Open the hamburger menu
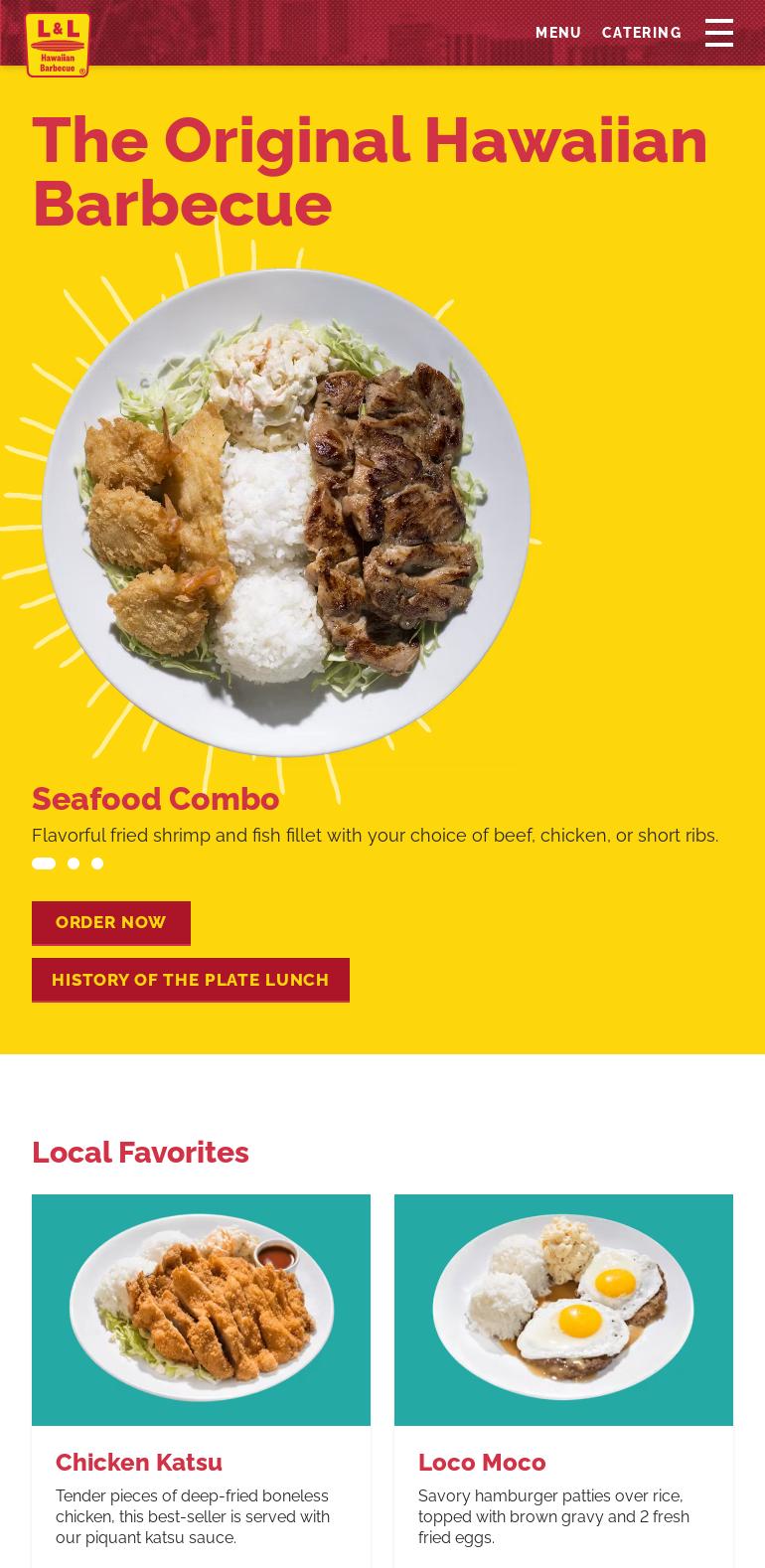This screenshot has width=765, height=1568. click(719, 33)
